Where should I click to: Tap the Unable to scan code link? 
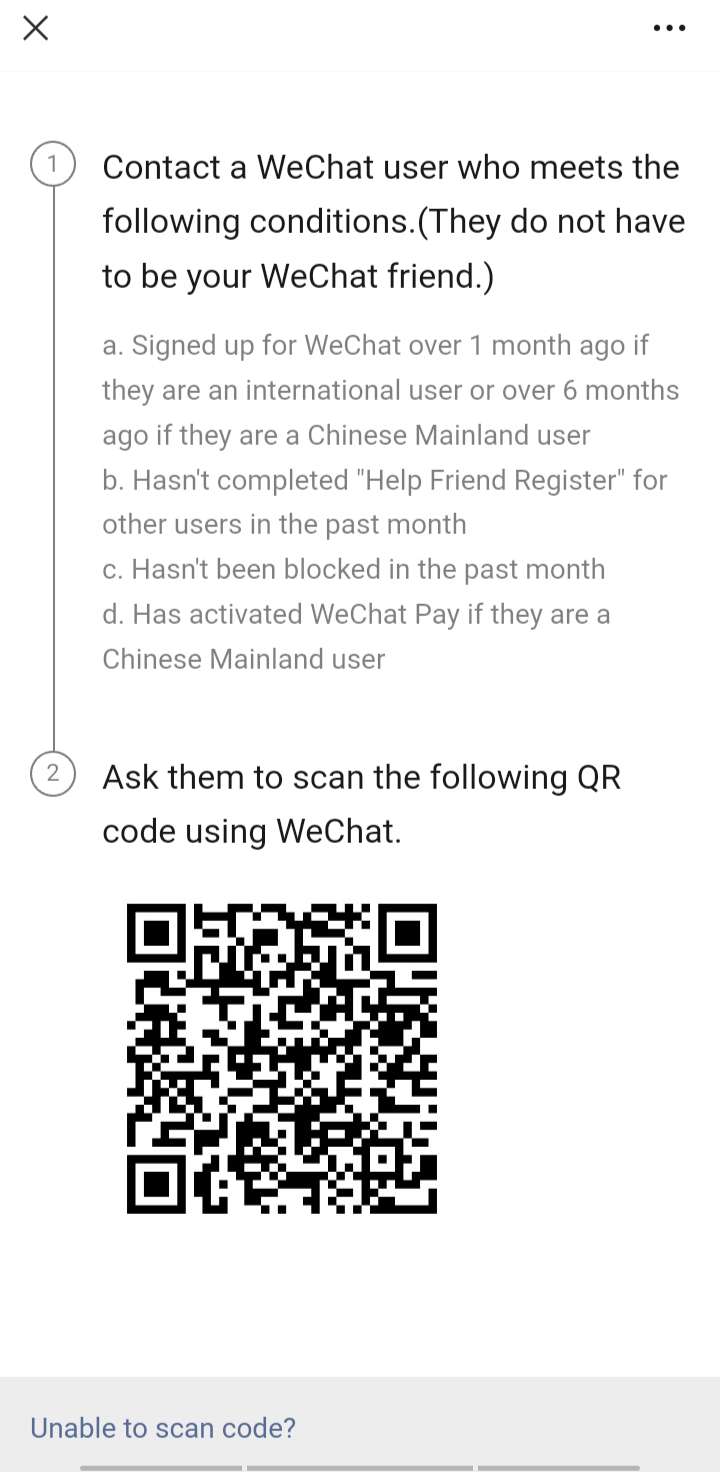(163, 1427)
